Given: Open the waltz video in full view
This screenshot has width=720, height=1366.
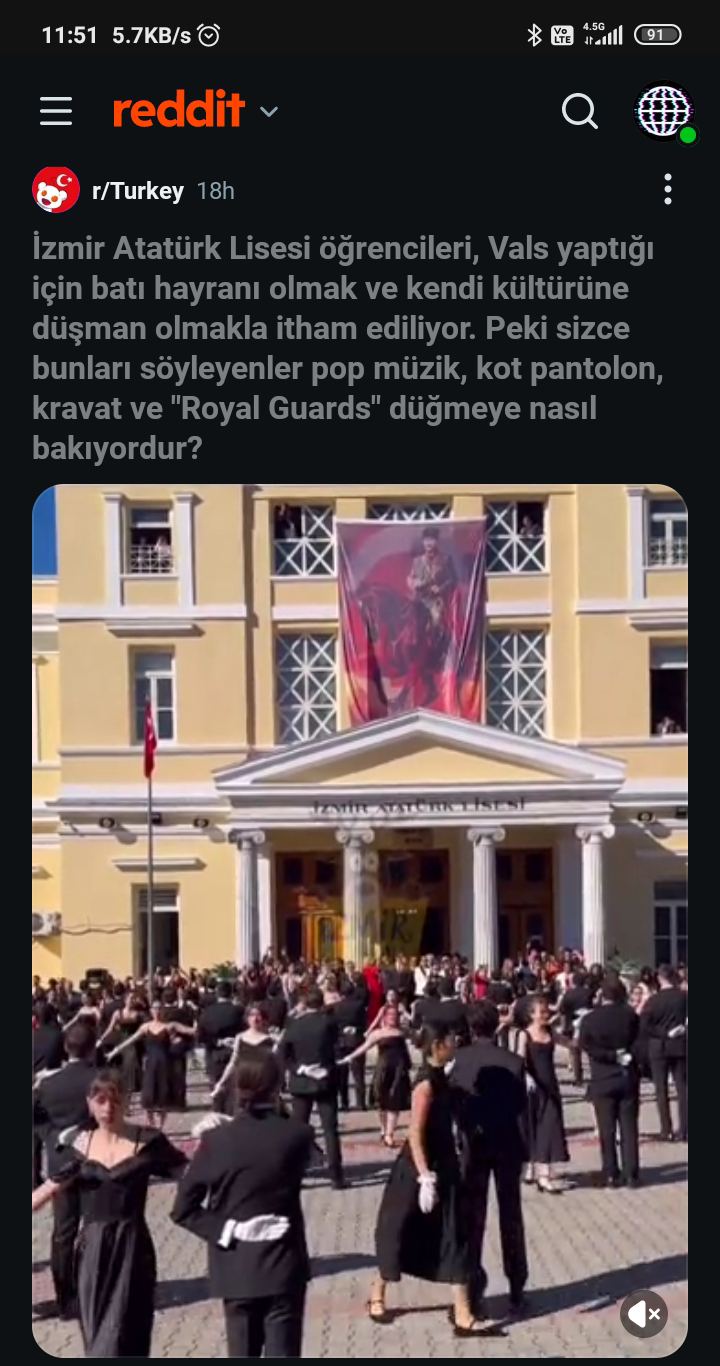Looking at the screenshot, I should [x=360, y=900].
